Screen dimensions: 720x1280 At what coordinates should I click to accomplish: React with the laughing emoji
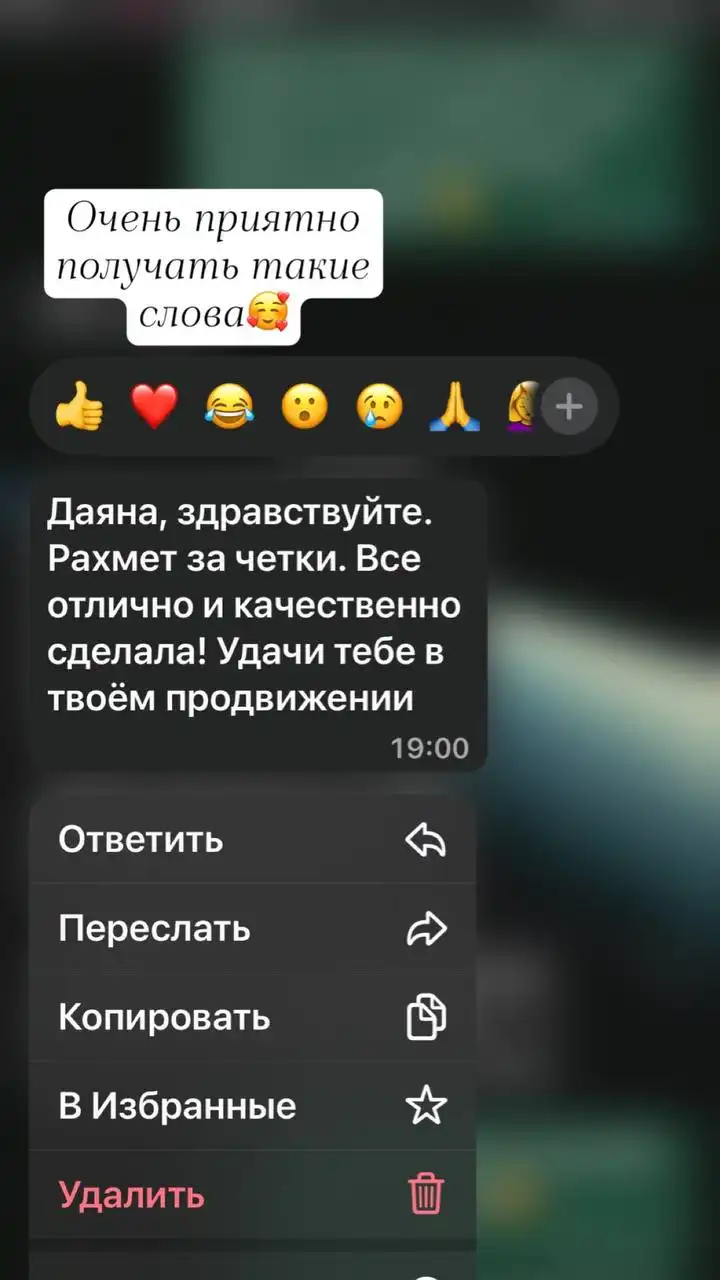pos(228,405)
